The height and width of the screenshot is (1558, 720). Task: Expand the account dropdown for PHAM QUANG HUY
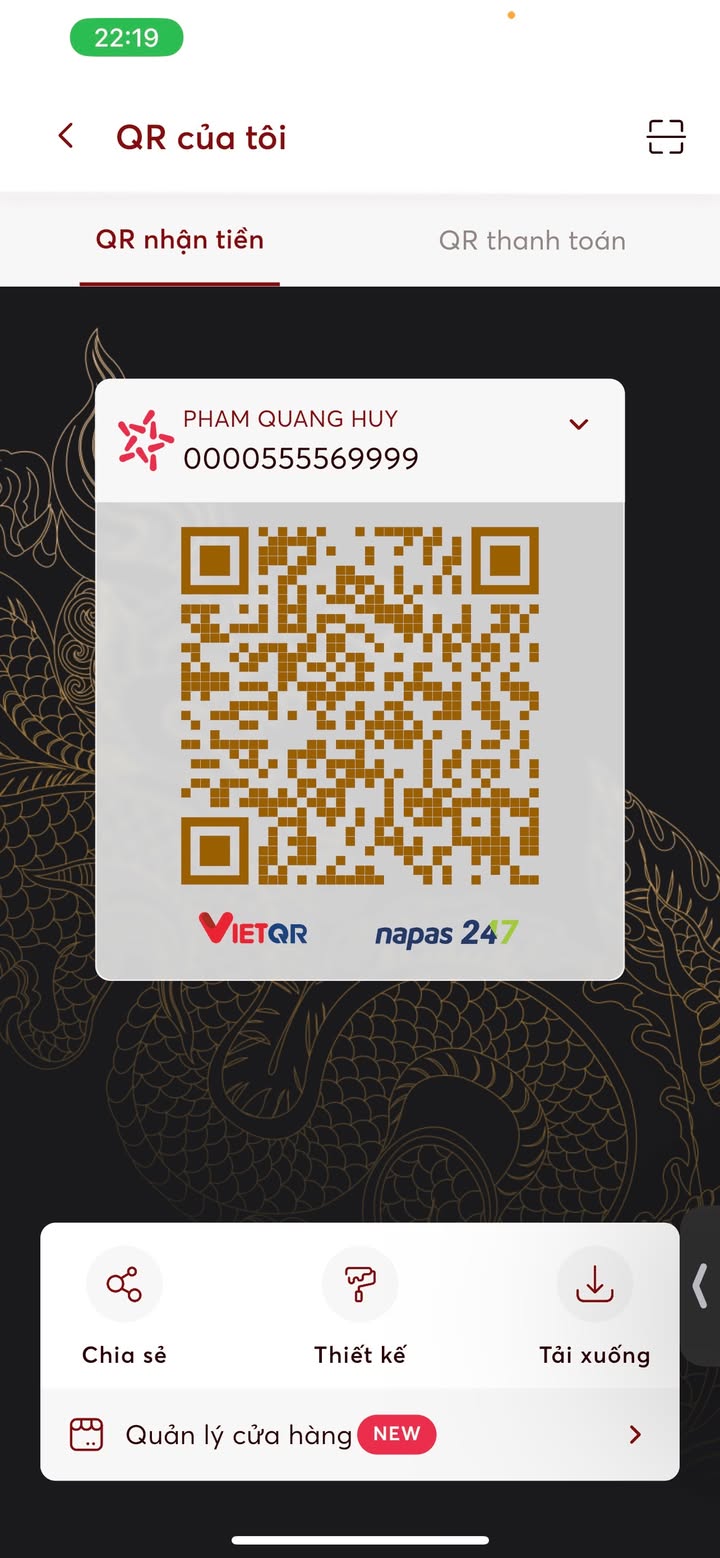(578, 424)
